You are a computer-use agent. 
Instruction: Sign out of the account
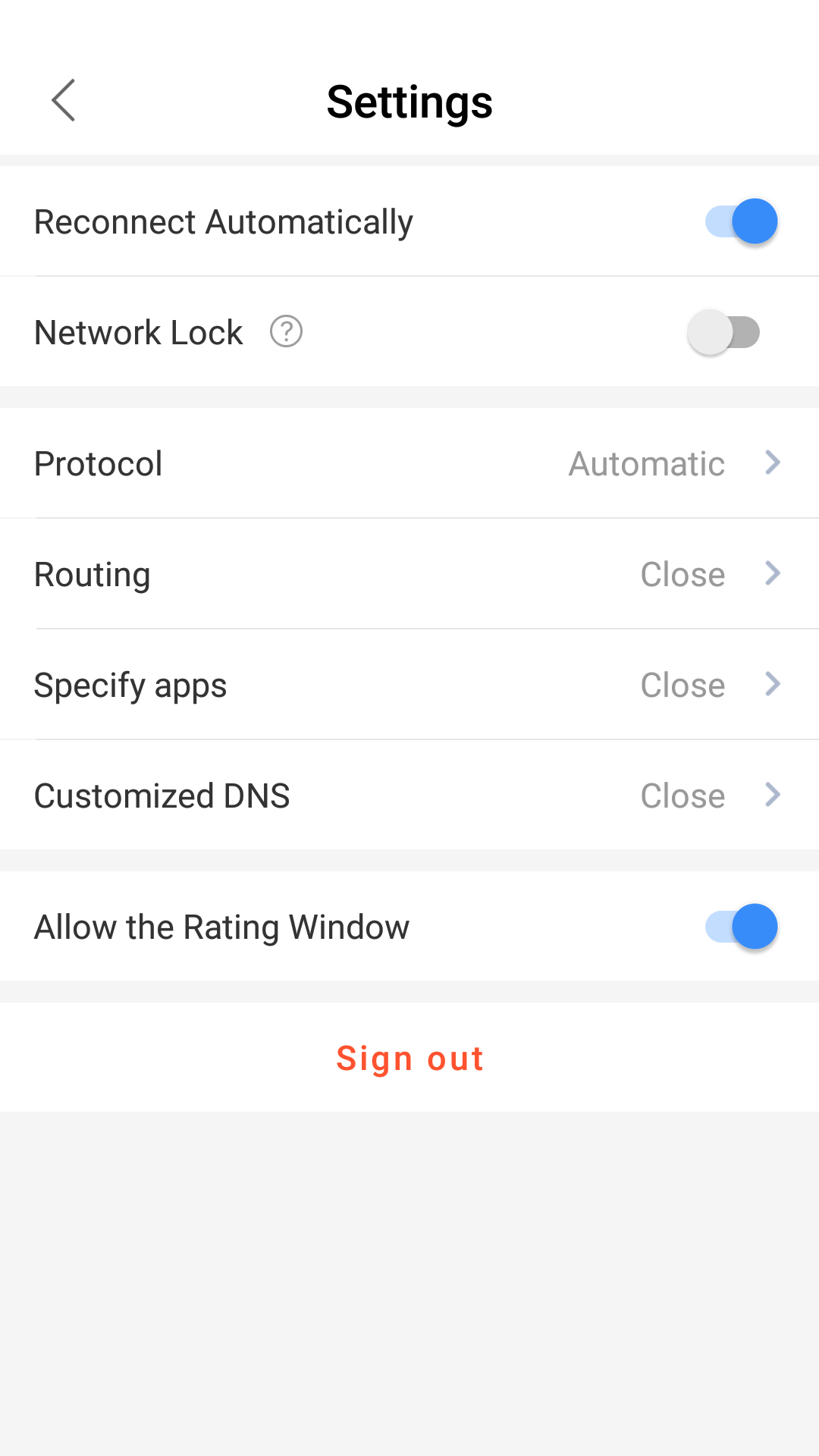[x=409, y=1058]
